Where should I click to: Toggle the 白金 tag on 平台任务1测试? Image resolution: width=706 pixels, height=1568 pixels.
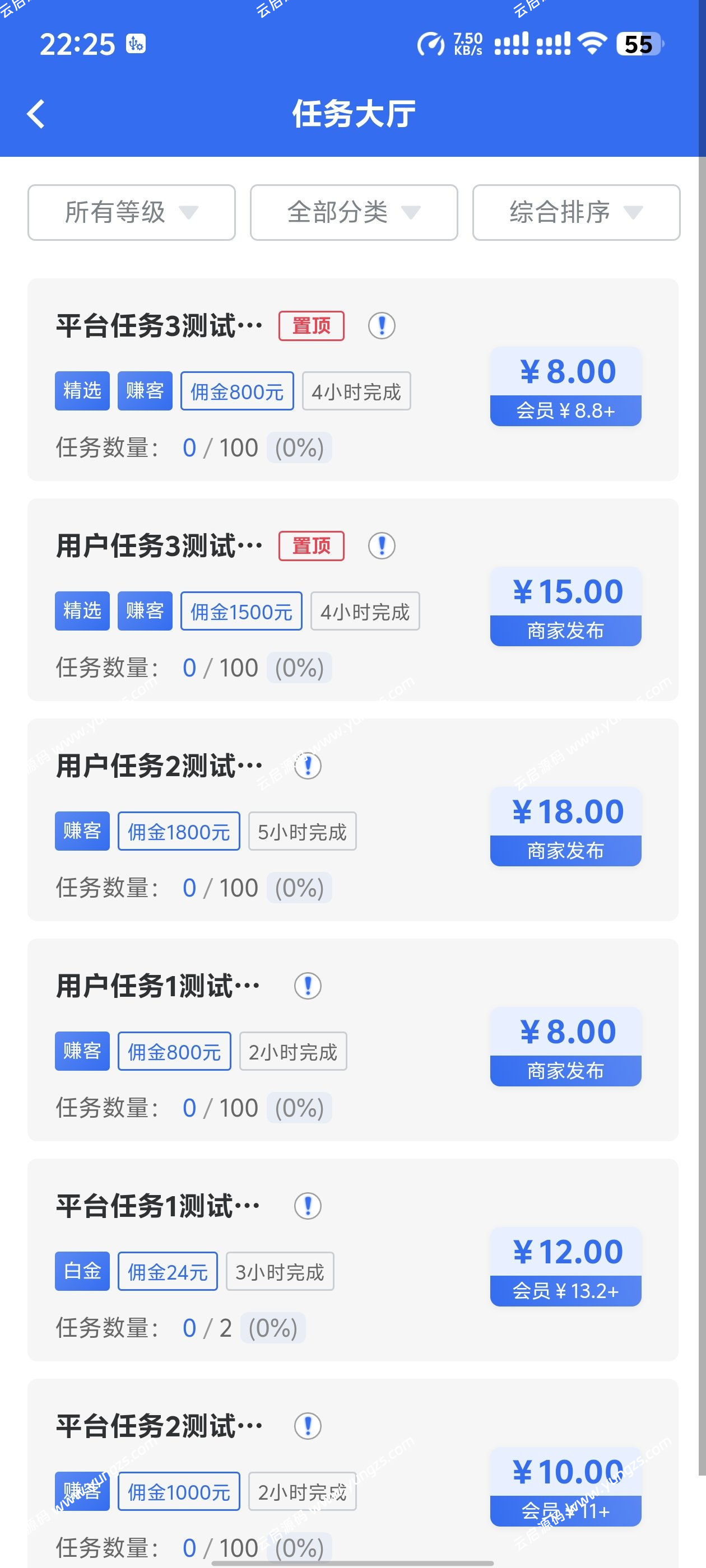click(82, 1271)
